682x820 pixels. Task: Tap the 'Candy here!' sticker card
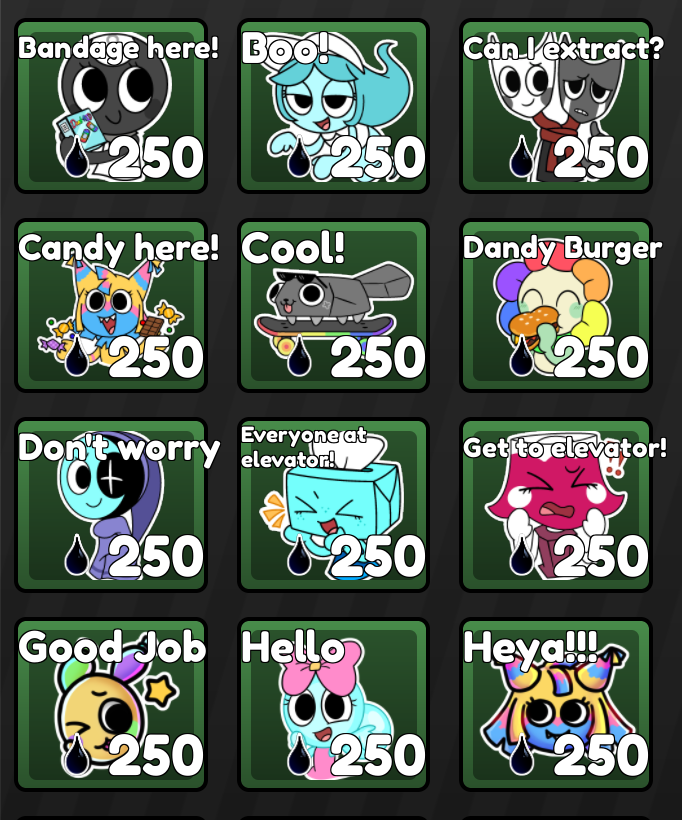[111, 306]
